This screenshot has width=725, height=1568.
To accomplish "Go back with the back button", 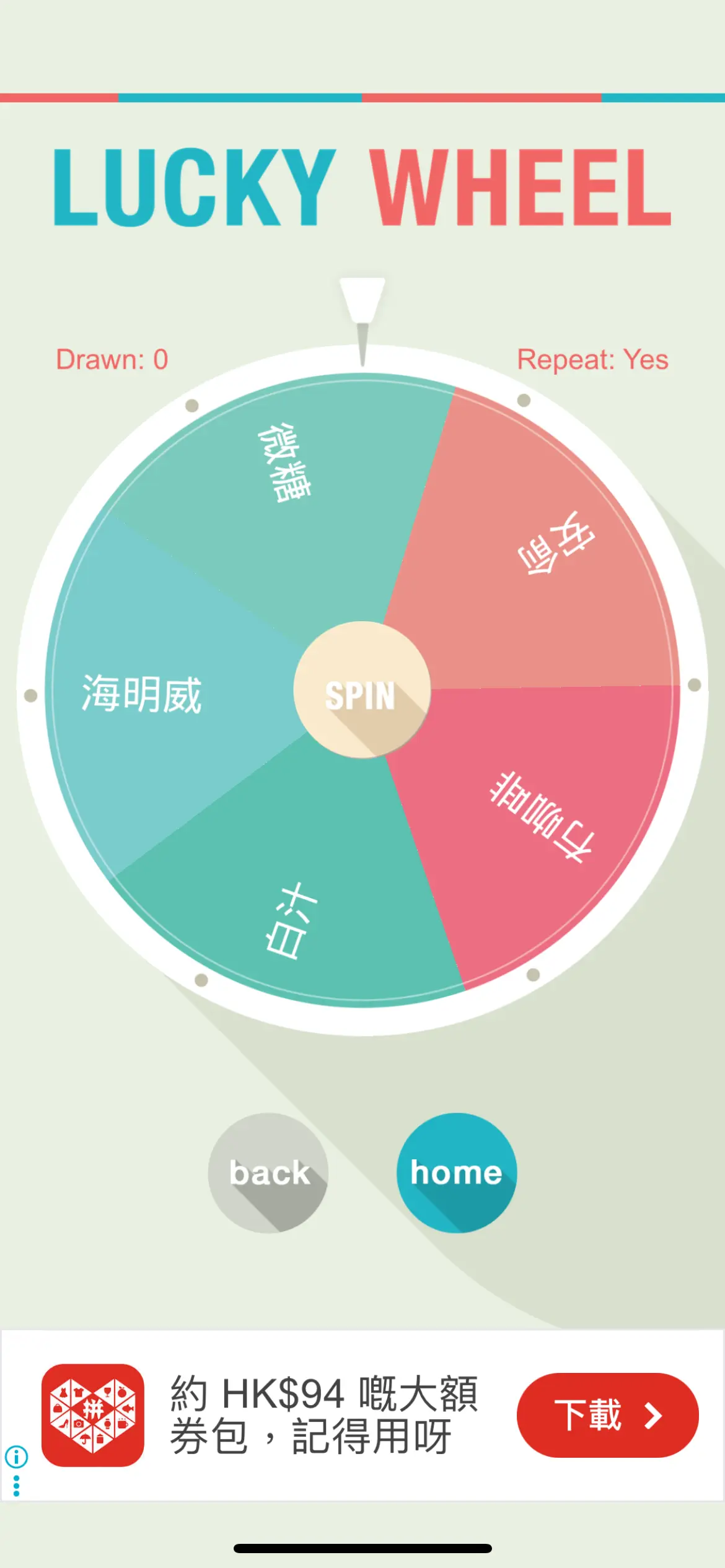I will tap(268, 1173).
